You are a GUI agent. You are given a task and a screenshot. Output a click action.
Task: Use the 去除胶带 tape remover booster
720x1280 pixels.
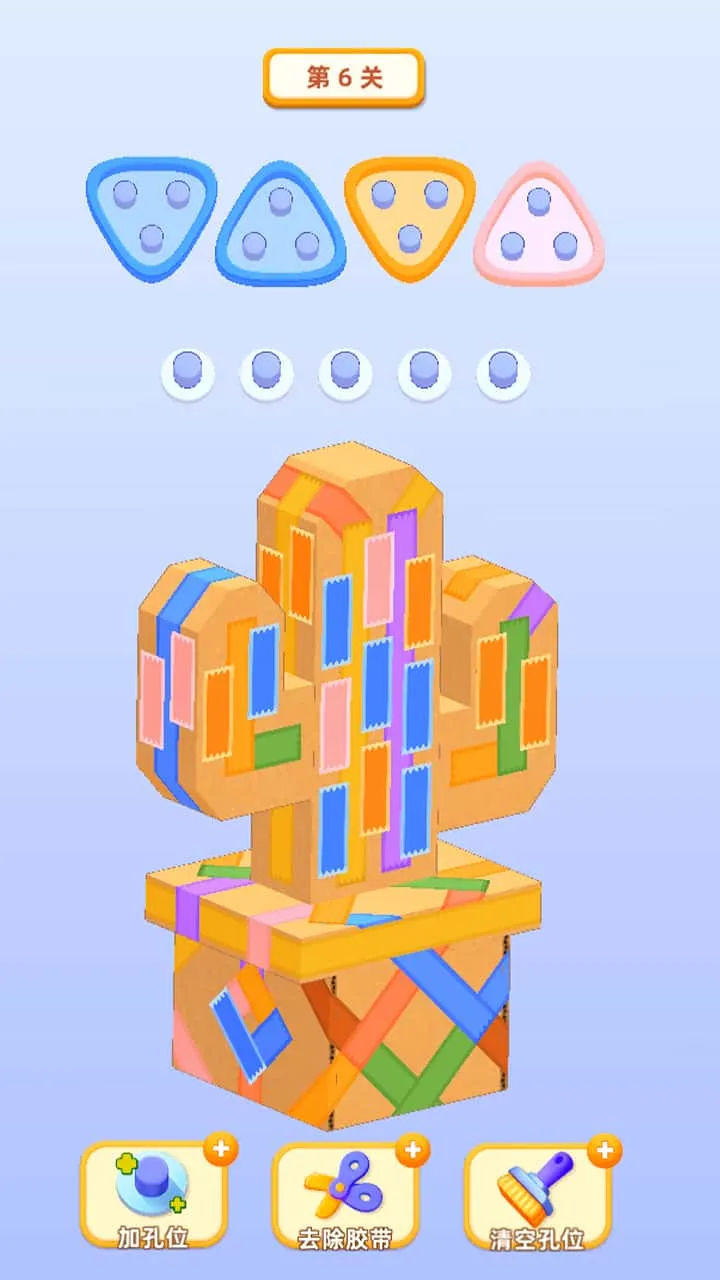(x=345, y=1196)
